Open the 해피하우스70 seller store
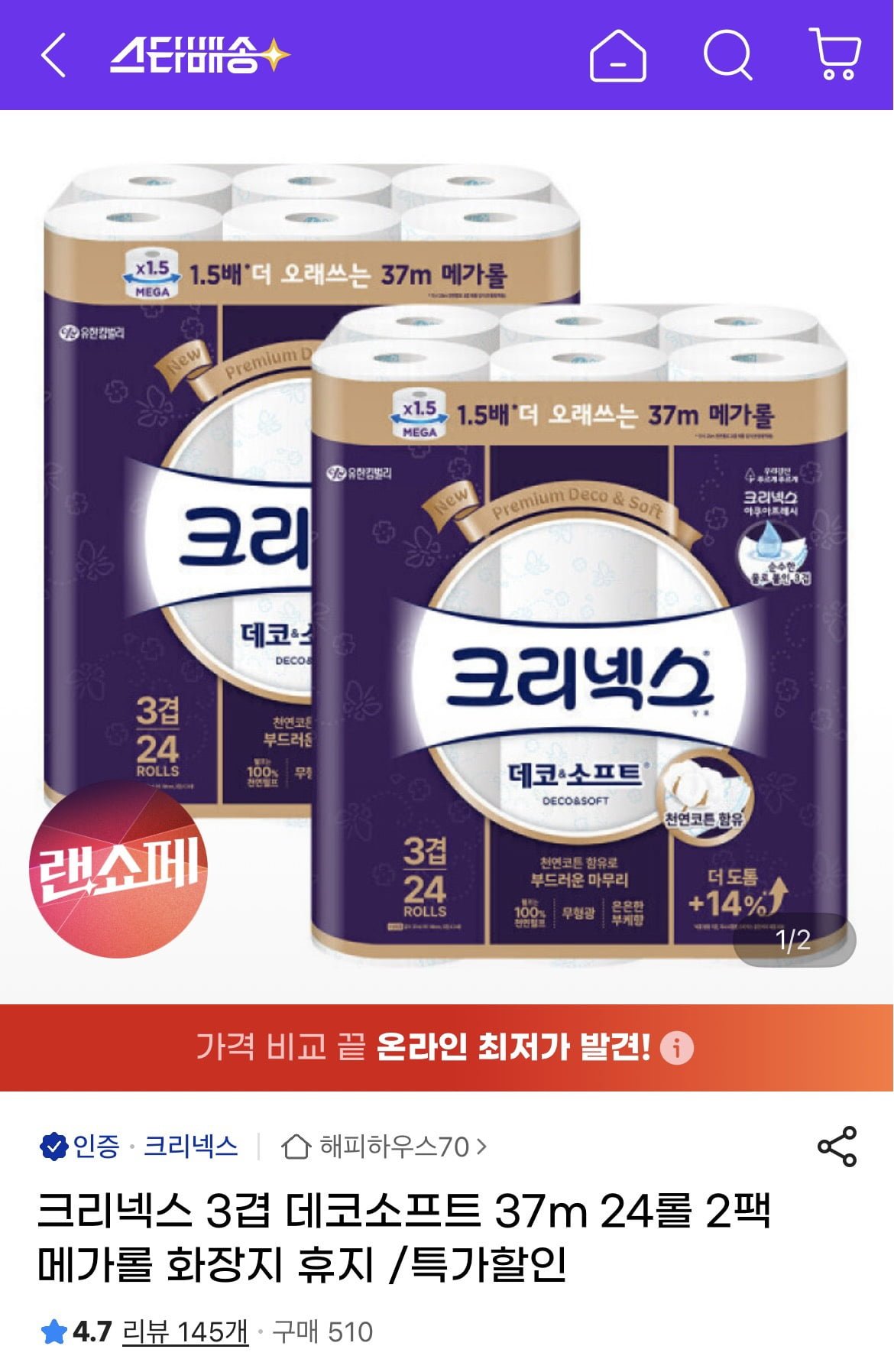894x1372 pixels. pyautogui.click(x=384, y=1147)
